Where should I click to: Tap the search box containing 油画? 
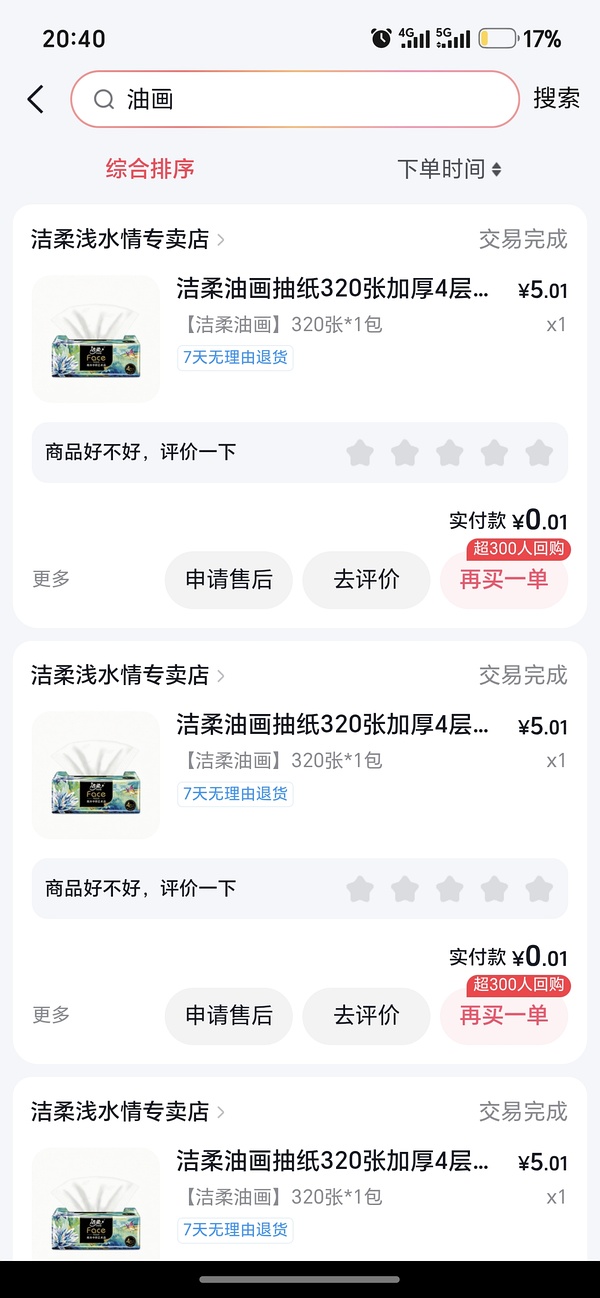(295, 99)
